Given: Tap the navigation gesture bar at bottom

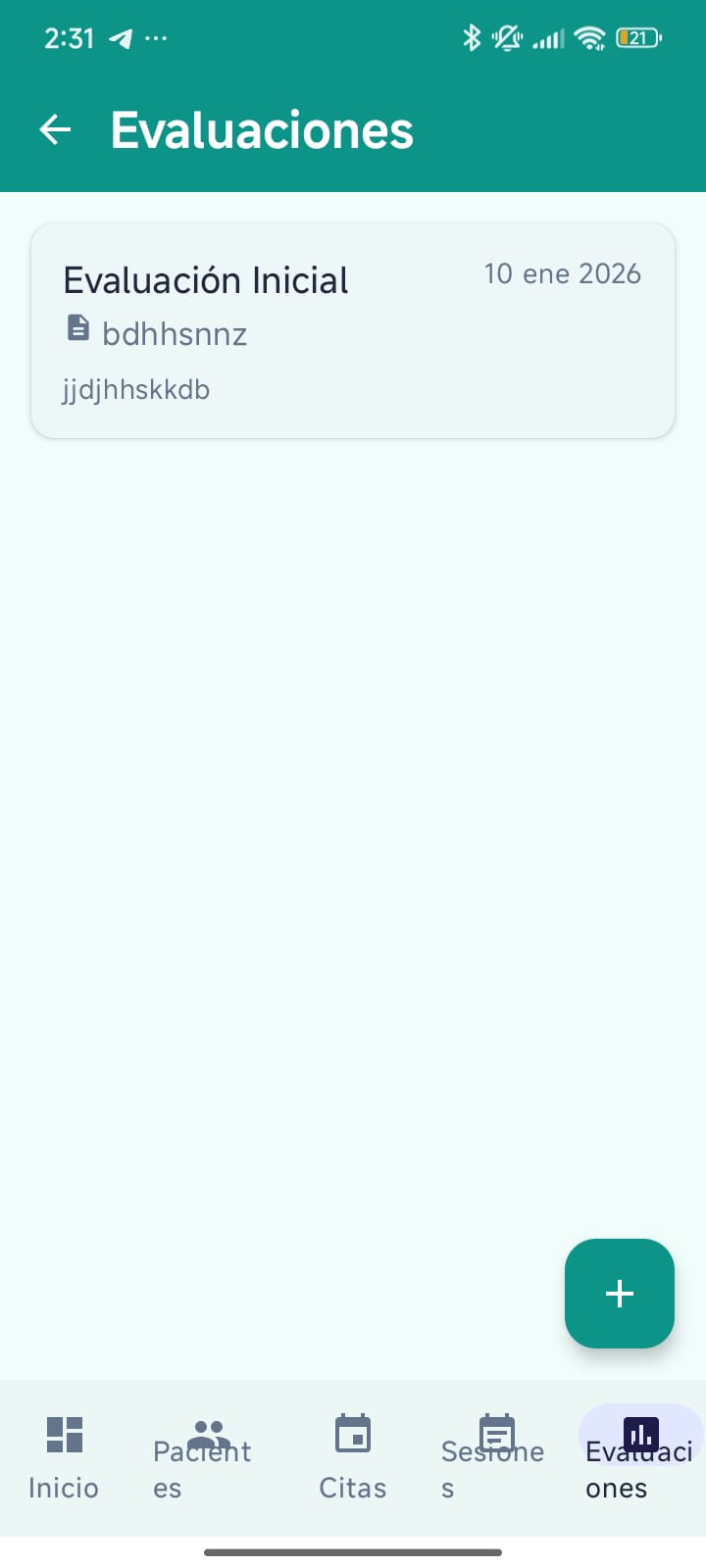Looking at the screenshot, I should tap(353, 1551).
